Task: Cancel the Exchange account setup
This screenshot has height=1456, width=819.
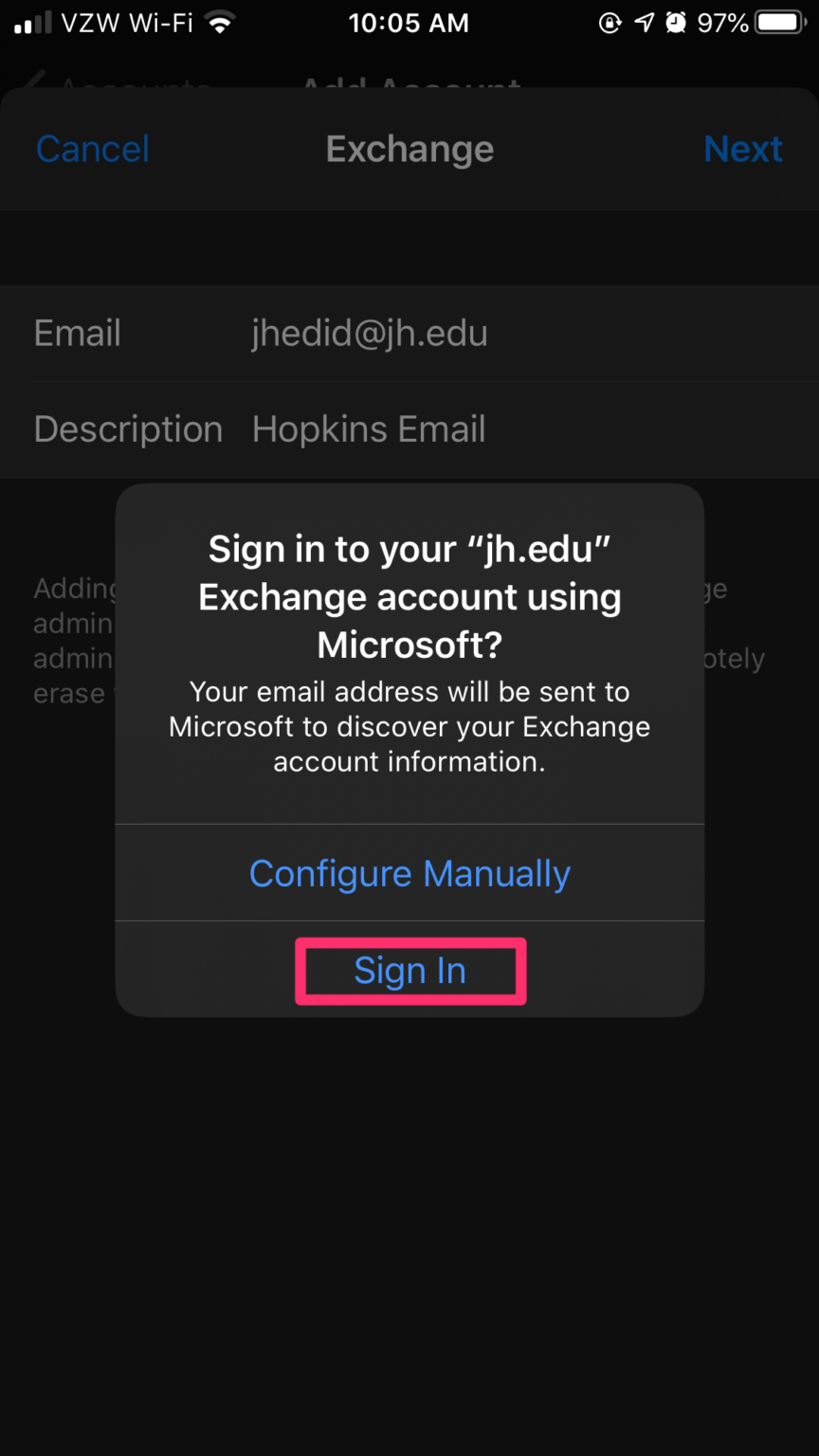Action: [x=93, y=149]
